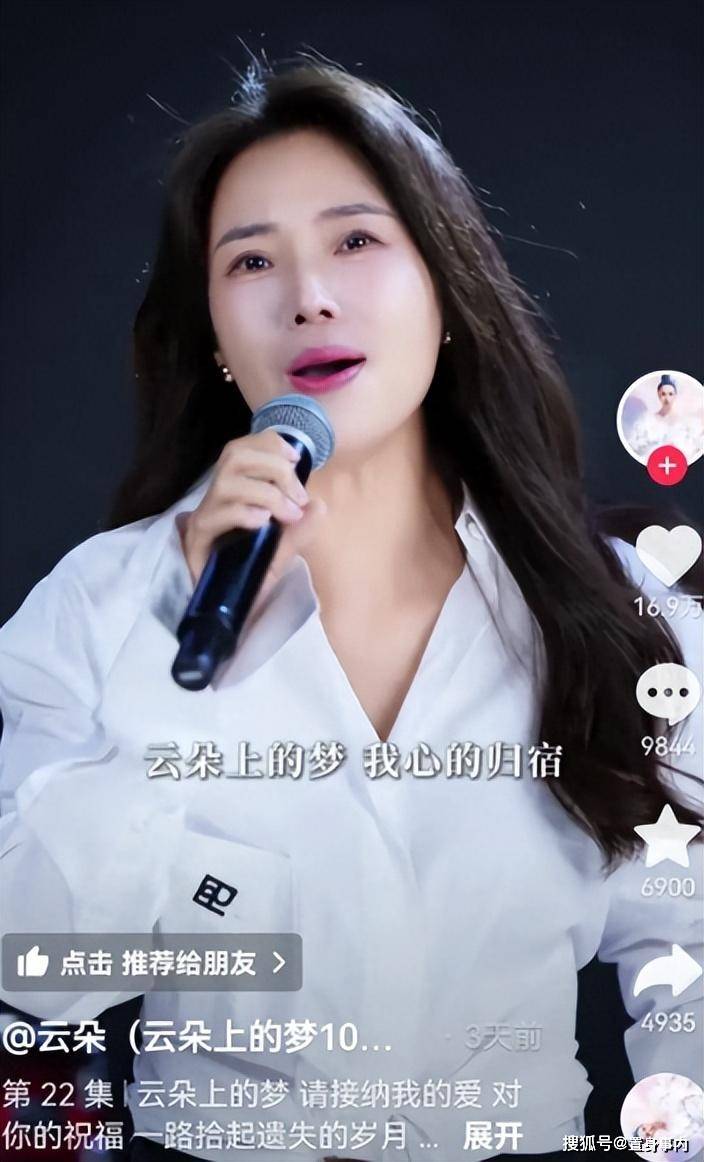Follow the creator with the plus button
This screenshot has height=1162, width=704.
667,465
